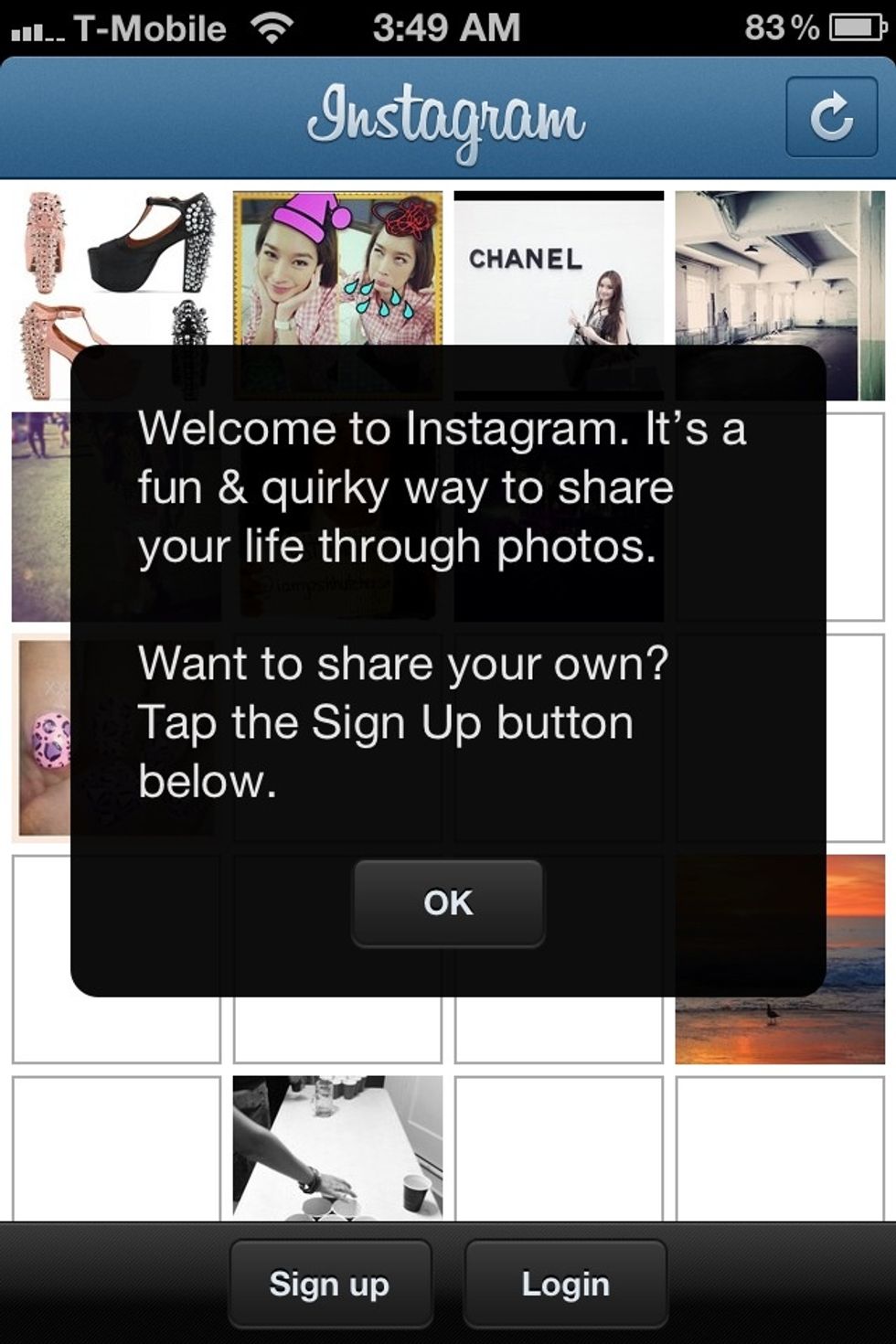Open the Login screen
Image resolution: width=896 pixels, height=1344 pixels.
click(x=565, y=1284)
